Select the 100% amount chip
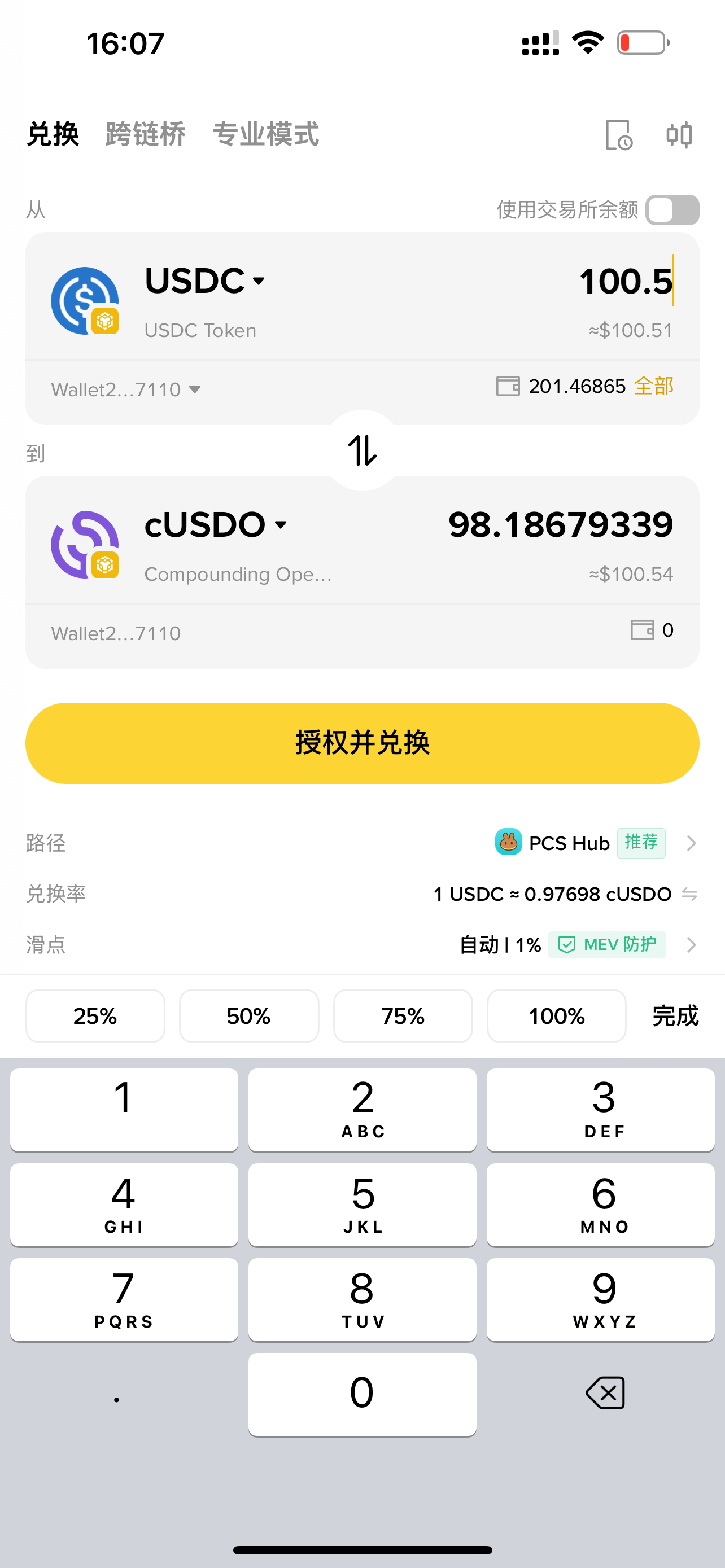 [556, 1016]
